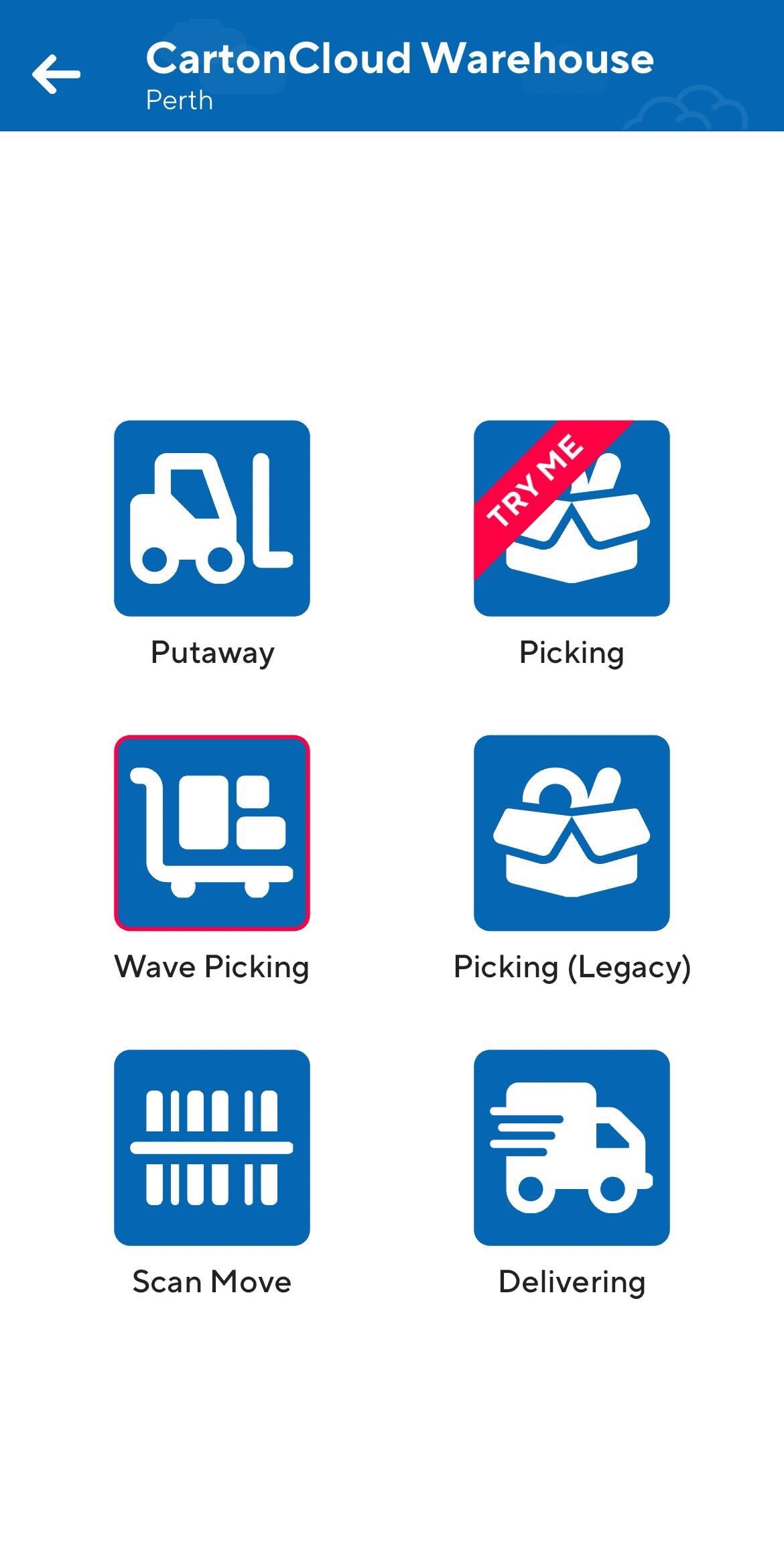Image resolution: width=784 pixels, height=1553 pixels.
Task: Open the Delivering module
Action: (x=572, y=1147)
